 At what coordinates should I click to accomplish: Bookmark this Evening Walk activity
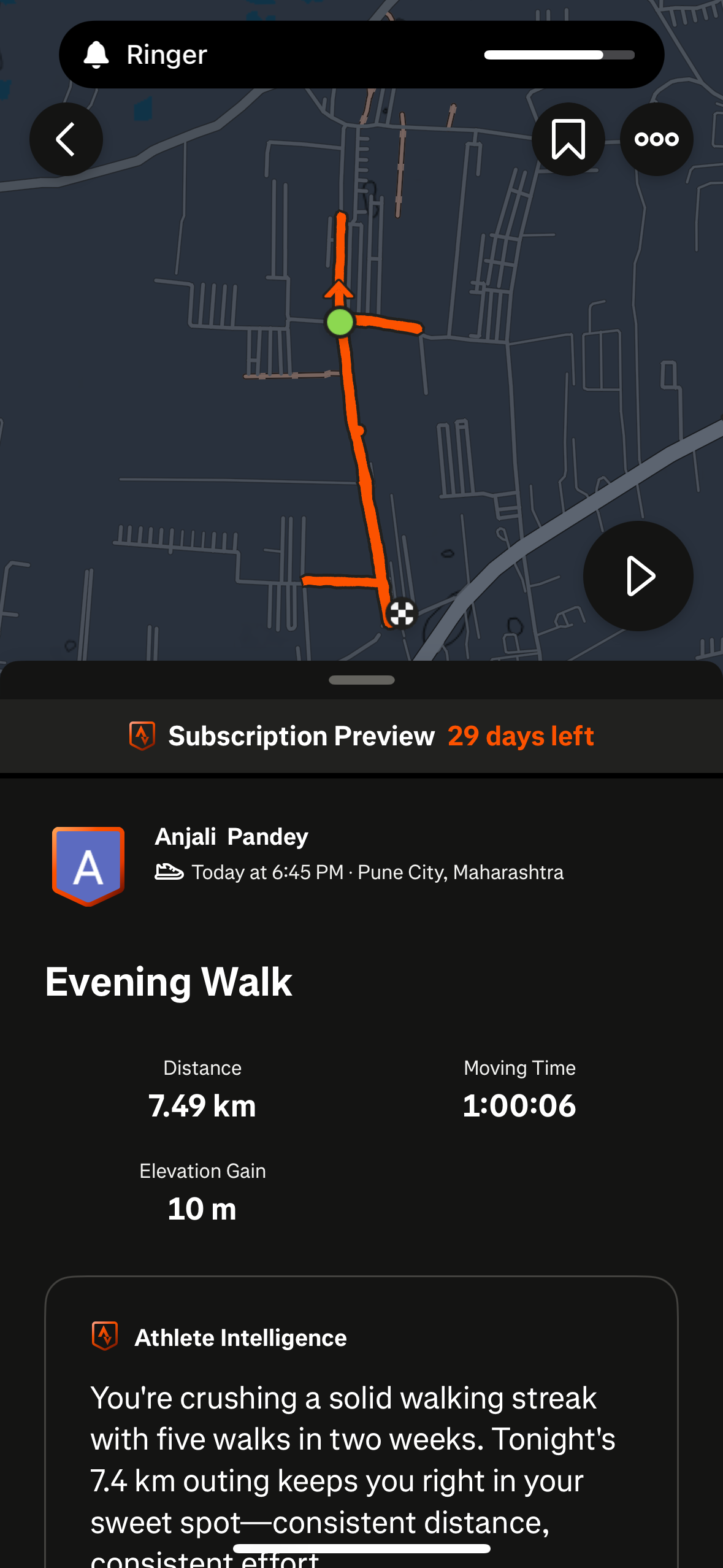point(568,139)
